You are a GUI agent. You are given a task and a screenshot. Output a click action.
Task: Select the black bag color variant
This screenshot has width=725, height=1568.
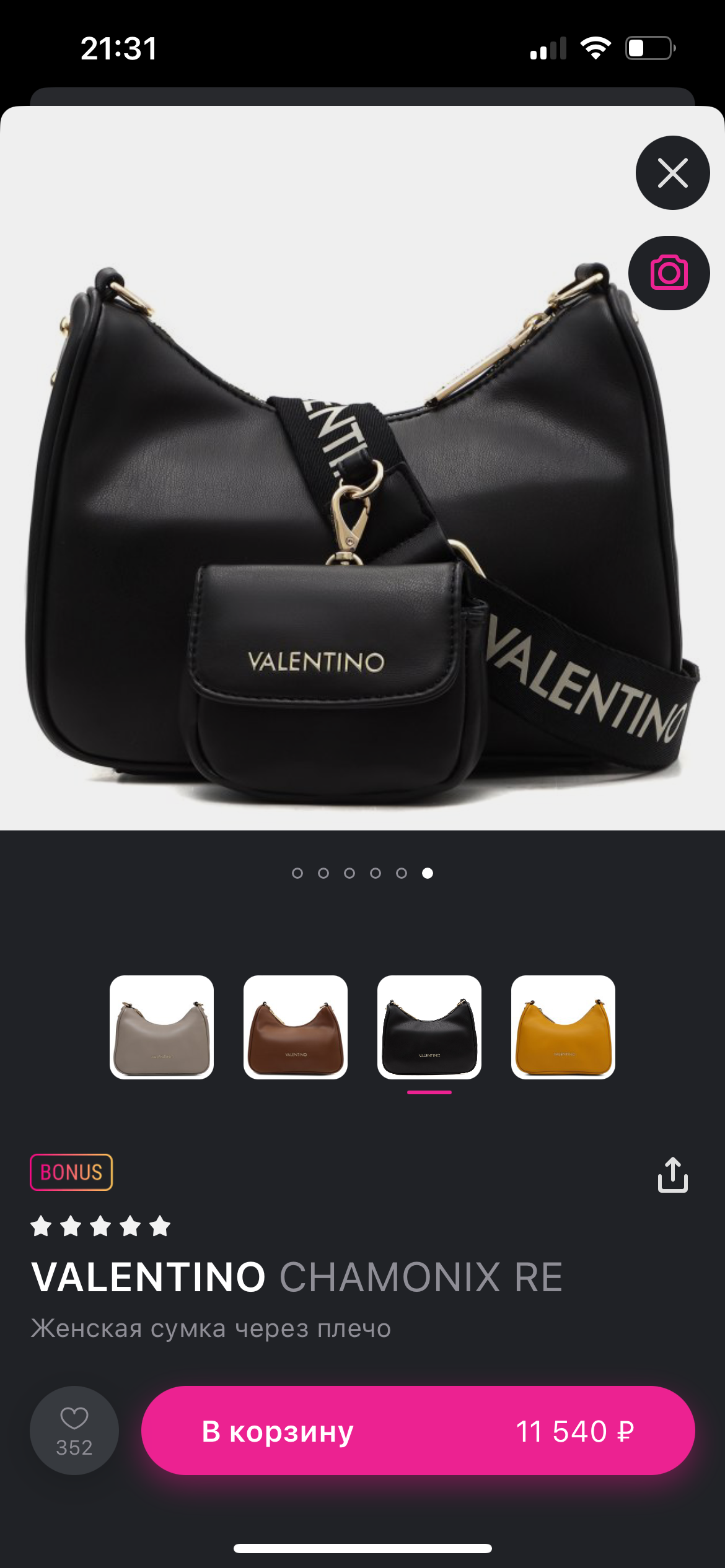pos(429,1027)
